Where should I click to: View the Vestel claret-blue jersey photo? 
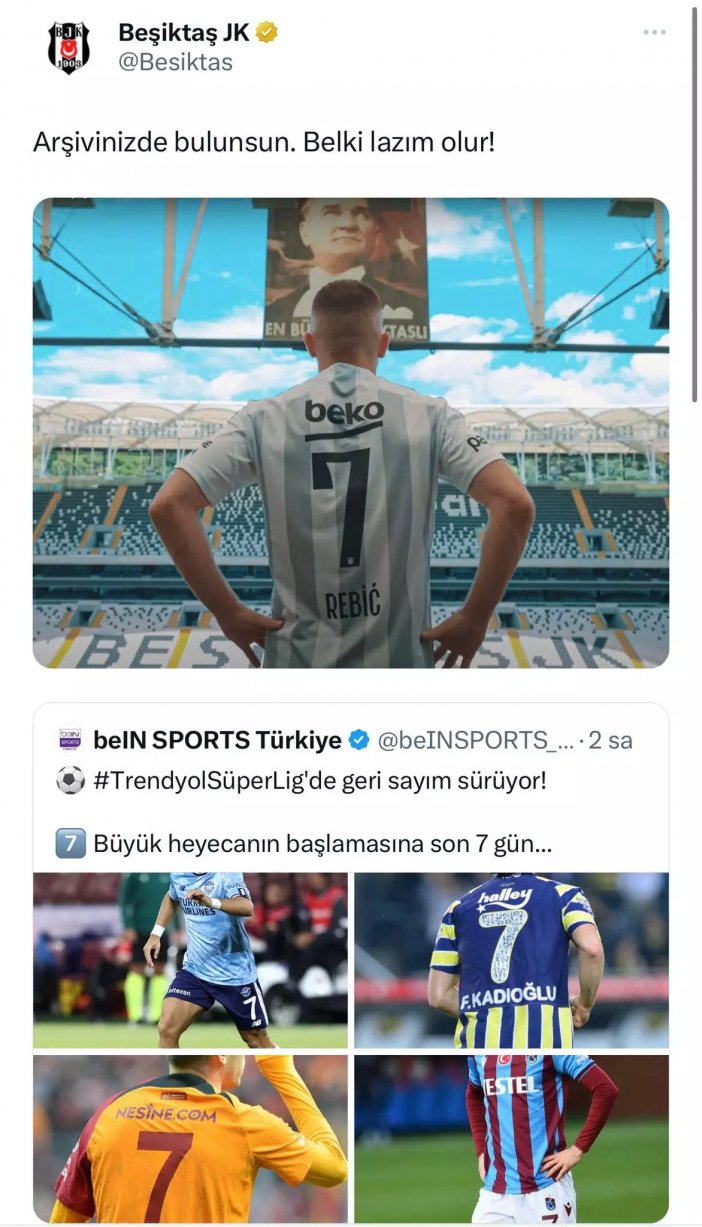pos(511,1138)
